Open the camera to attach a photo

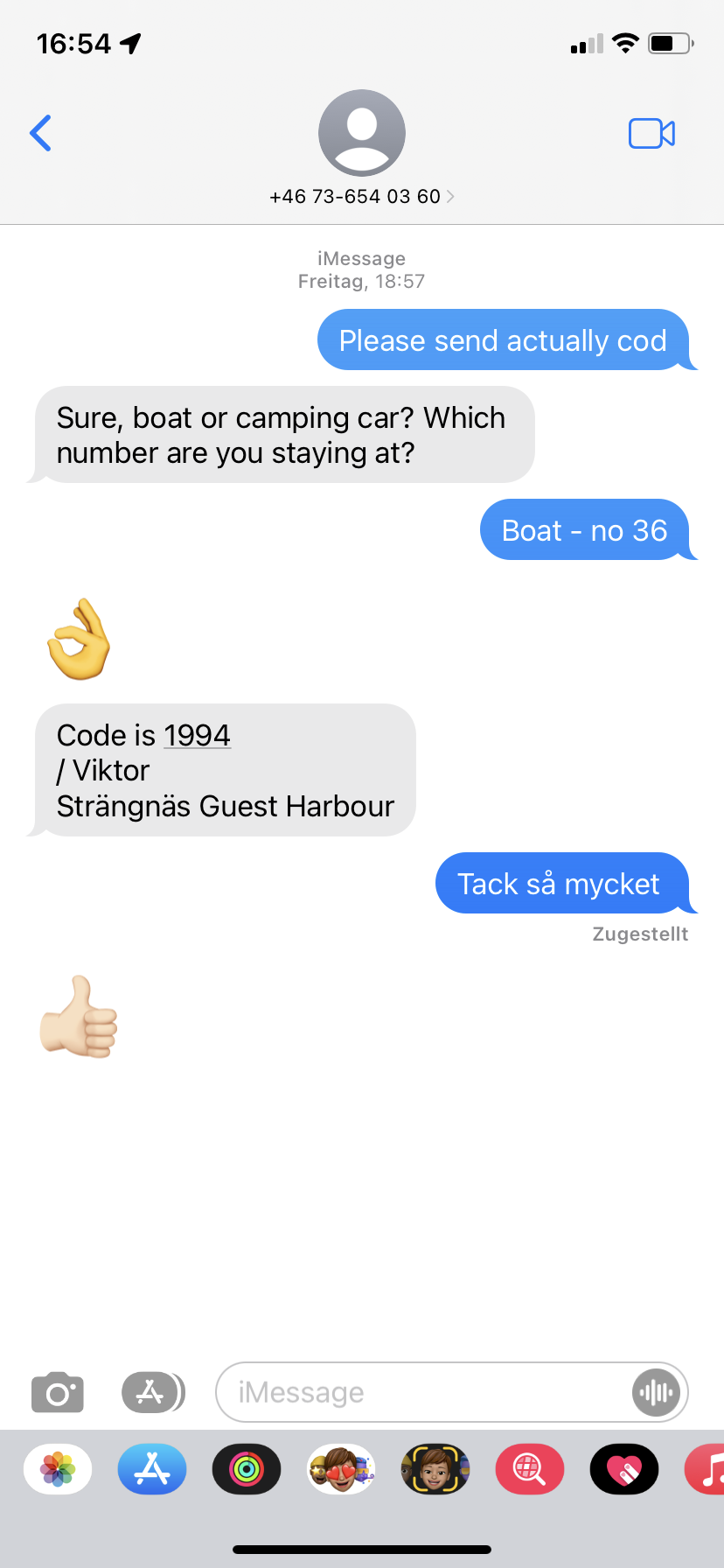[x=58, y=1392]
